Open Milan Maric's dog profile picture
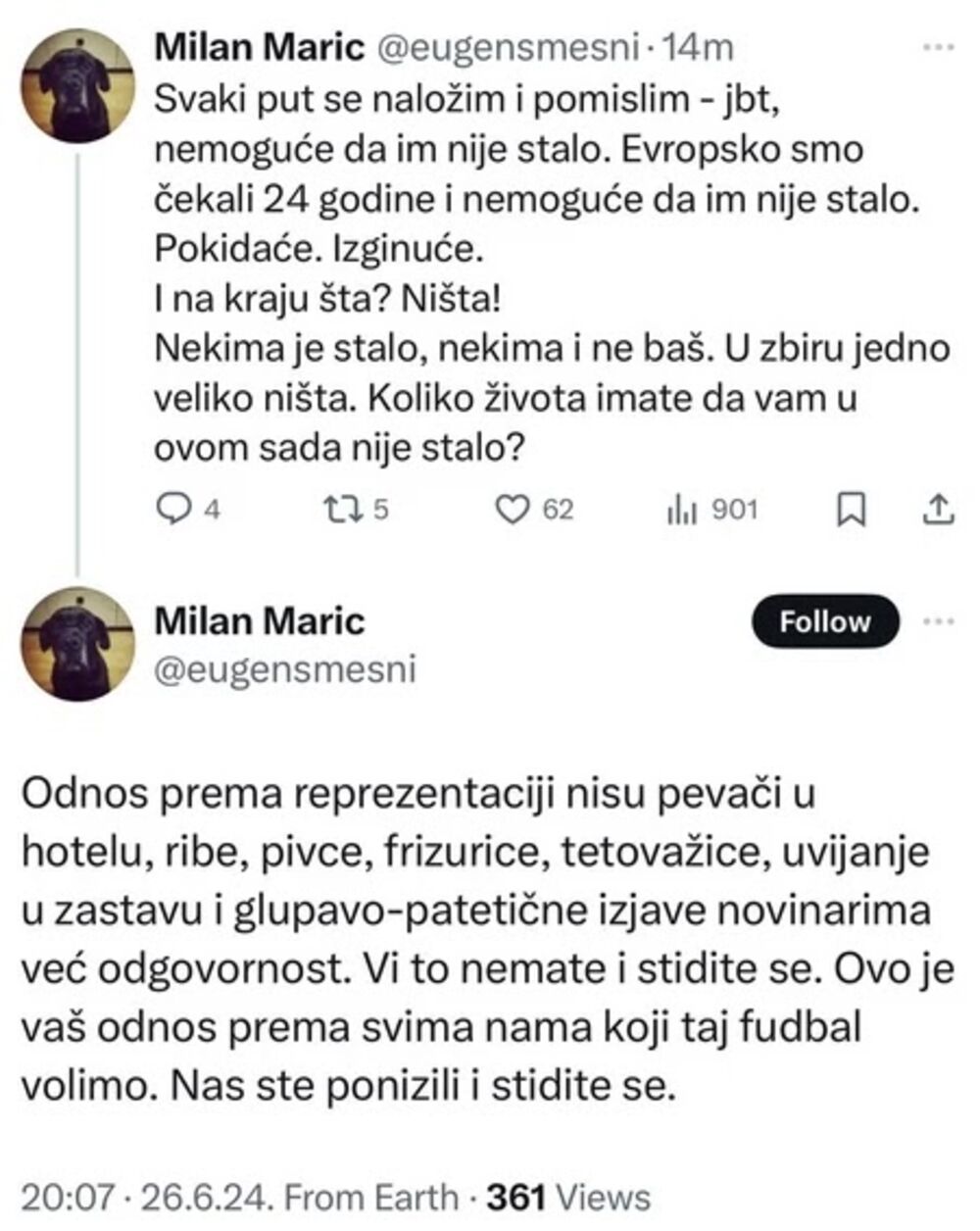The height and width of the screenshot is (1231, 980). pyautogui.click(x=73, y=78)
